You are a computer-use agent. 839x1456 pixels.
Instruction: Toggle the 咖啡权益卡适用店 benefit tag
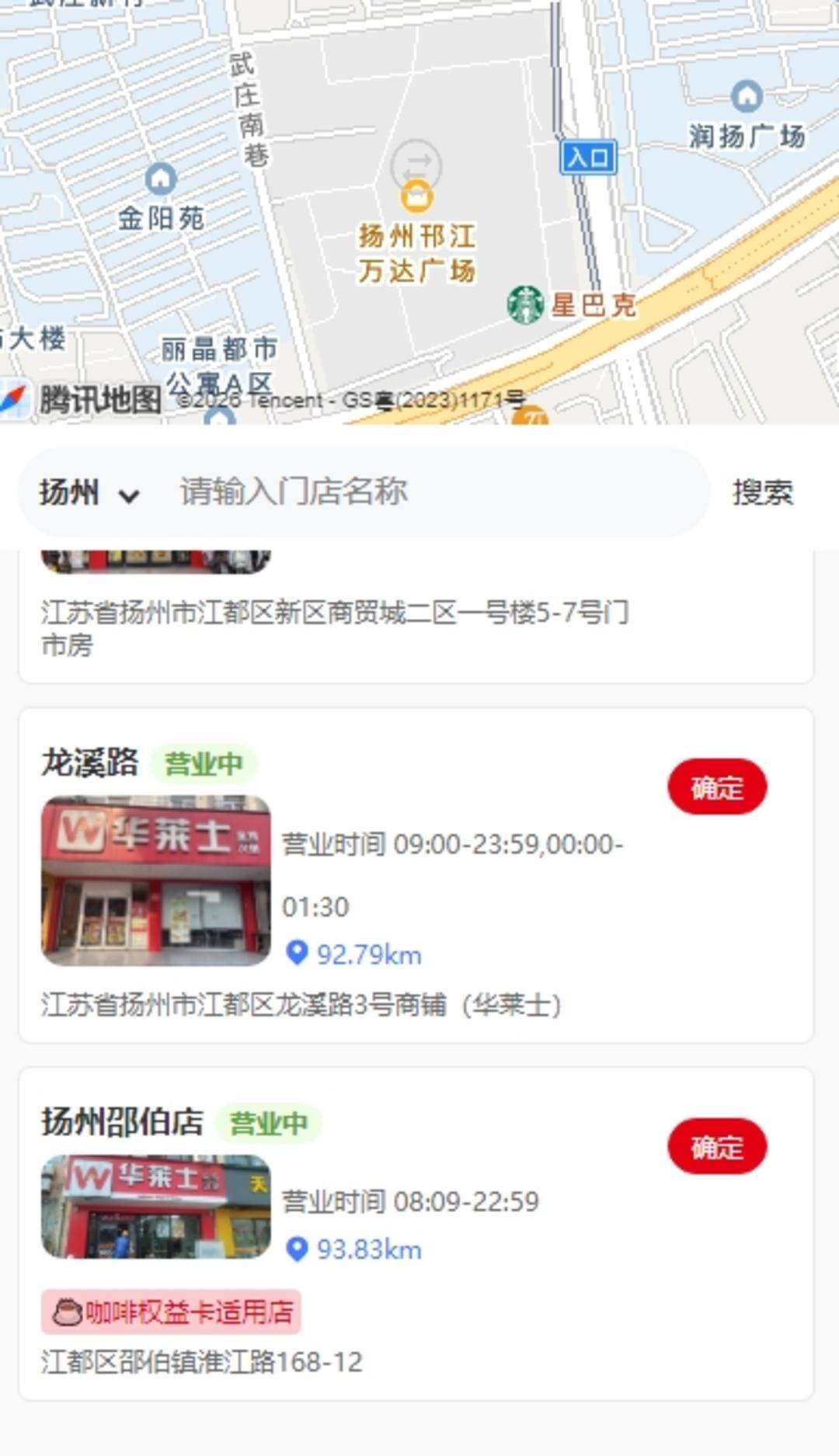[171, 1309]
